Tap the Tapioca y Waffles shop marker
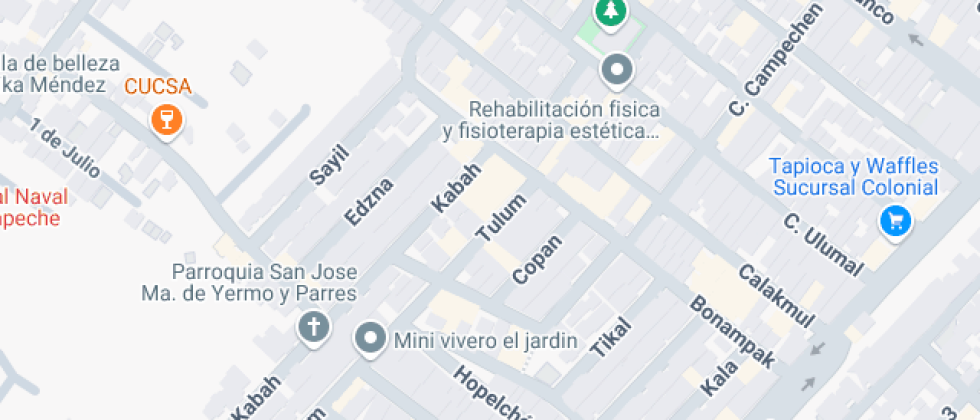The height and width of the screenshot is (420, 980). pyautogui.click(x=894, y=221)
